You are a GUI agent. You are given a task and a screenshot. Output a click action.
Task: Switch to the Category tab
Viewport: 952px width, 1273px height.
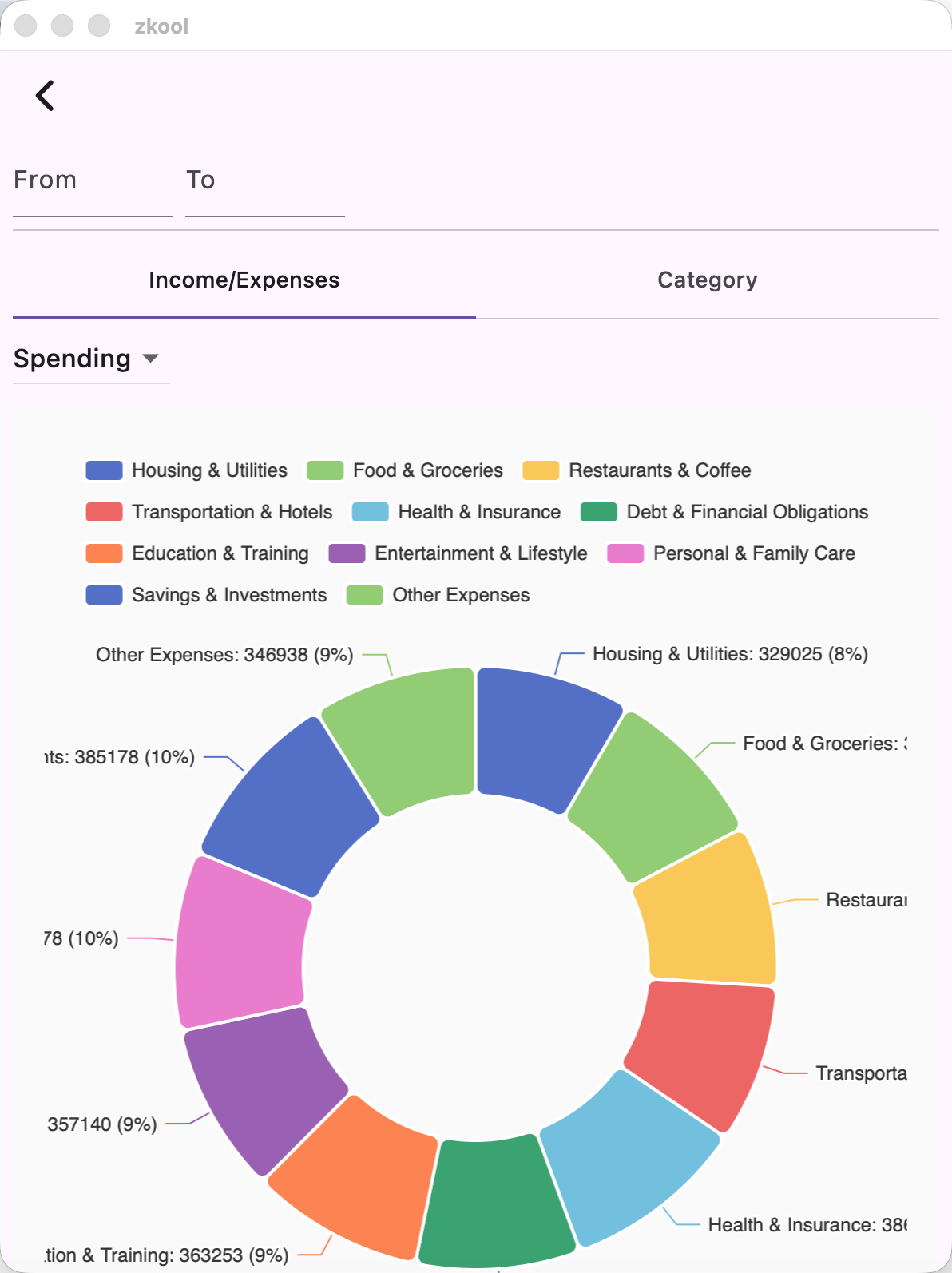tap(707, 280)
